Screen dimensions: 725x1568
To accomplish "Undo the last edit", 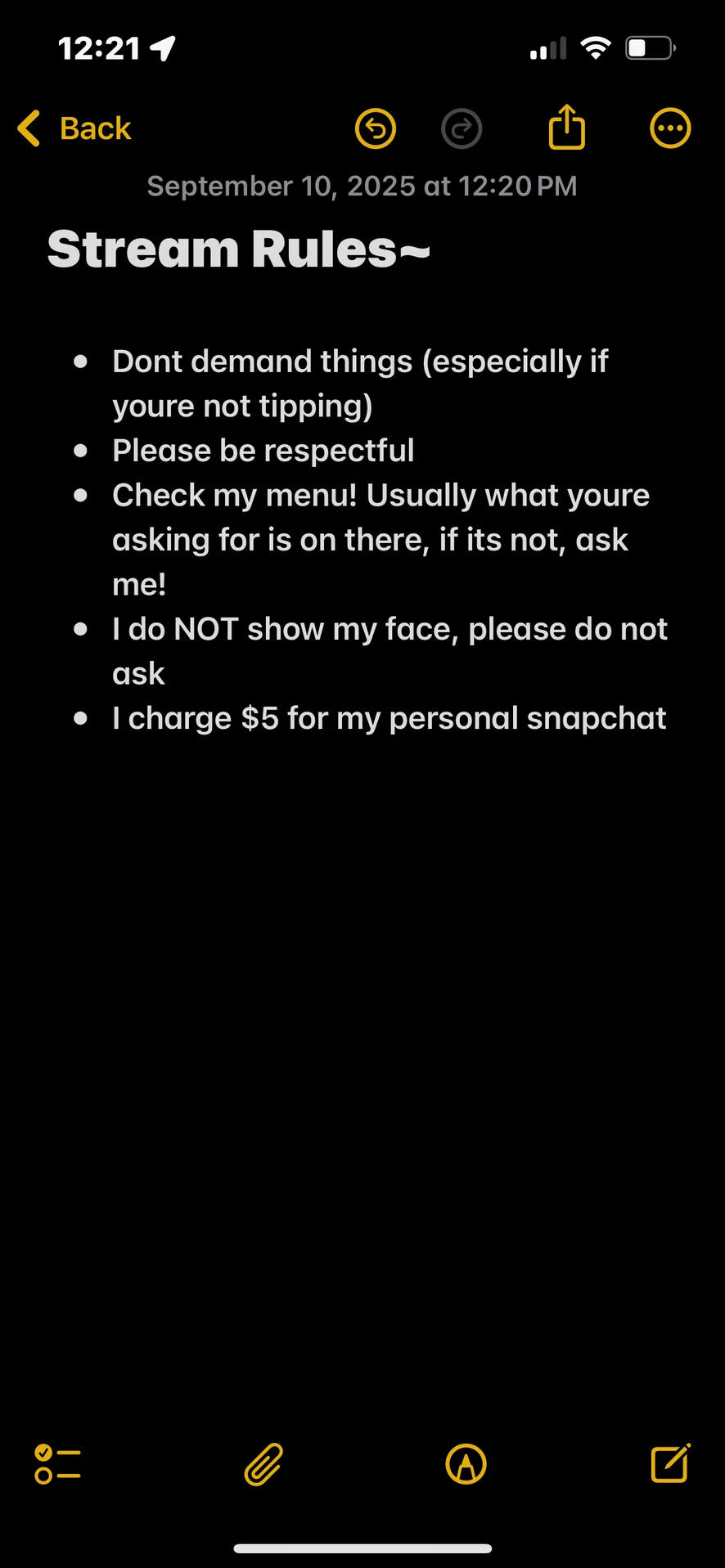I will (x=376, y=128).
